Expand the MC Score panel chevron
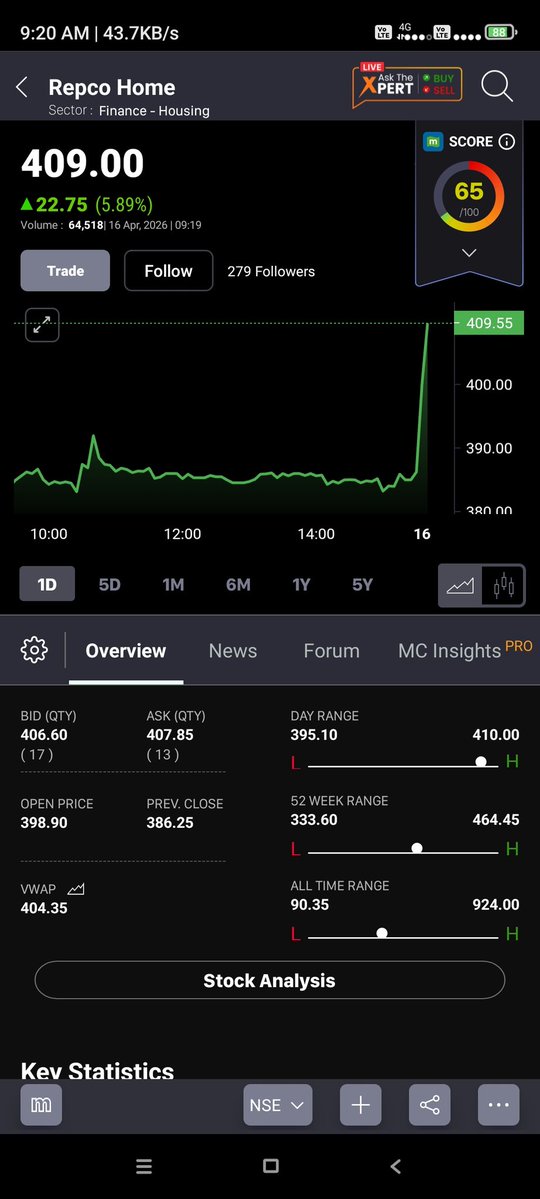 (469, 253)
